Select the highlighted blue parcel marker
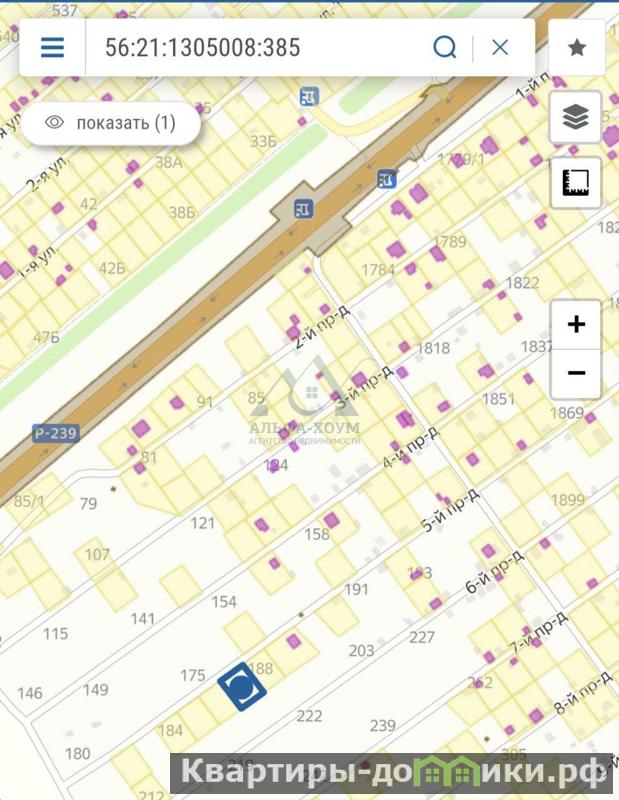The height and width of the screenshot is (800, 619). click(242, 687)
